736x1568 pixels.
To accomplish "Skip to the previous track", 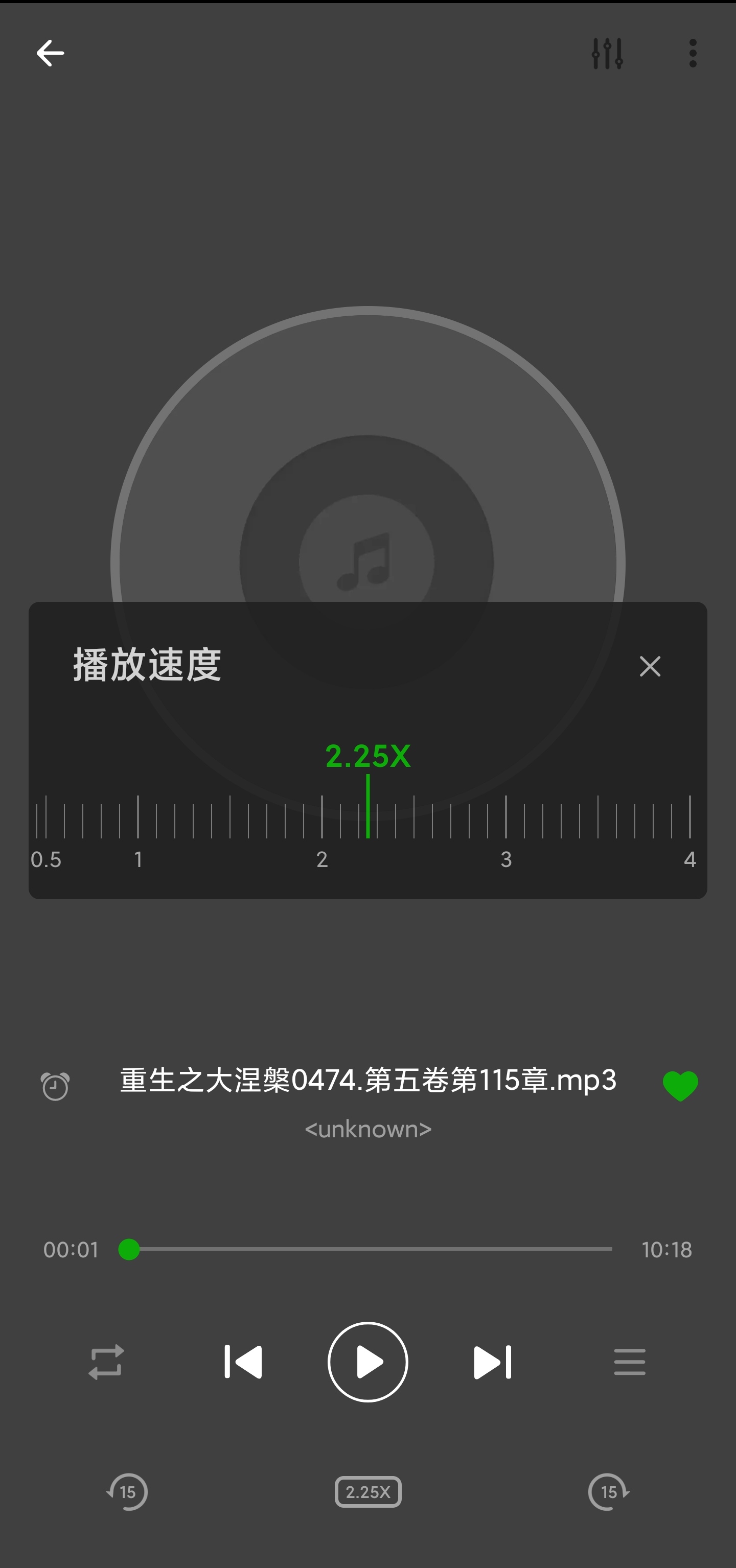I will 243,1362.
